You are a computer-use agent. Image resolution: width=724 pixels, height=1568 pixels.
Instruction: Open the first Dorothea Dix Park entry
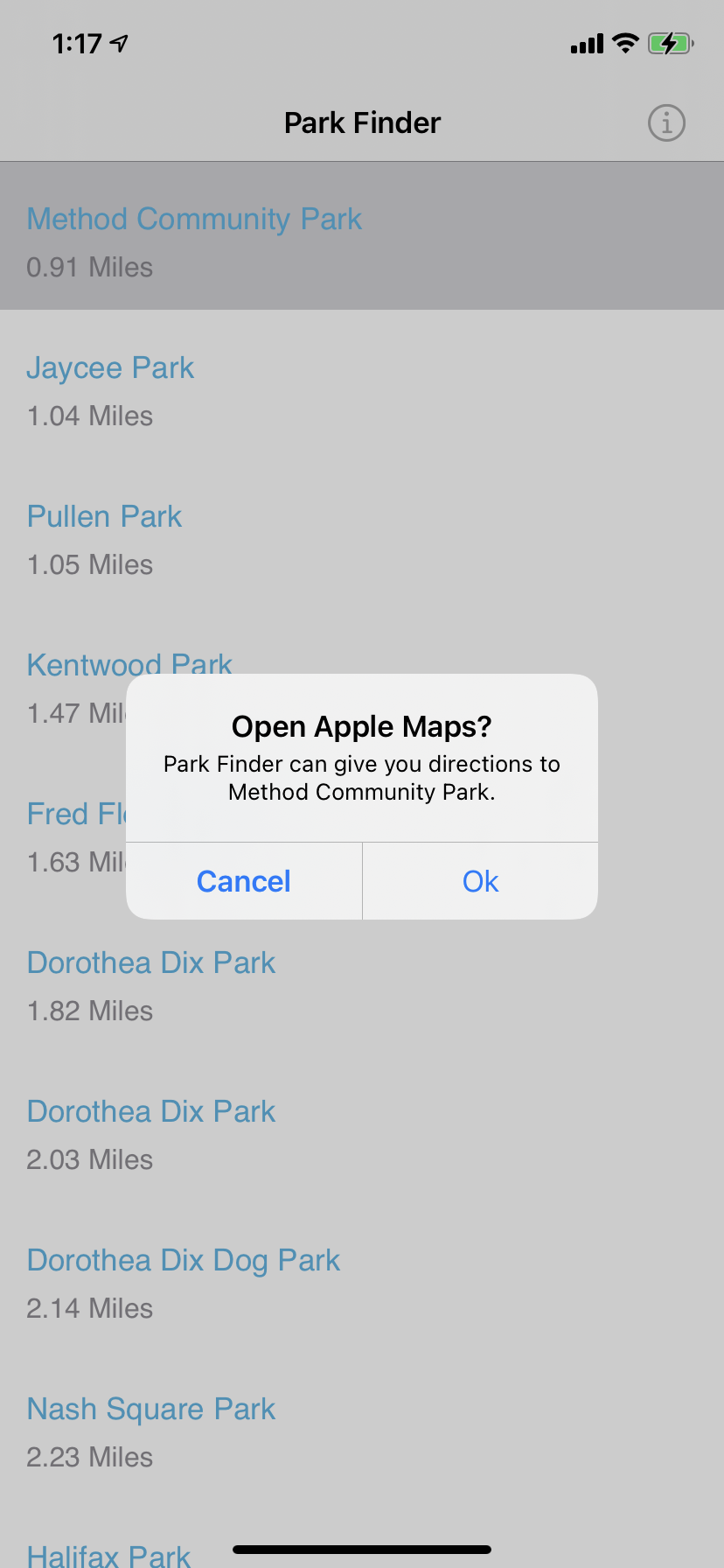[151, 962]
